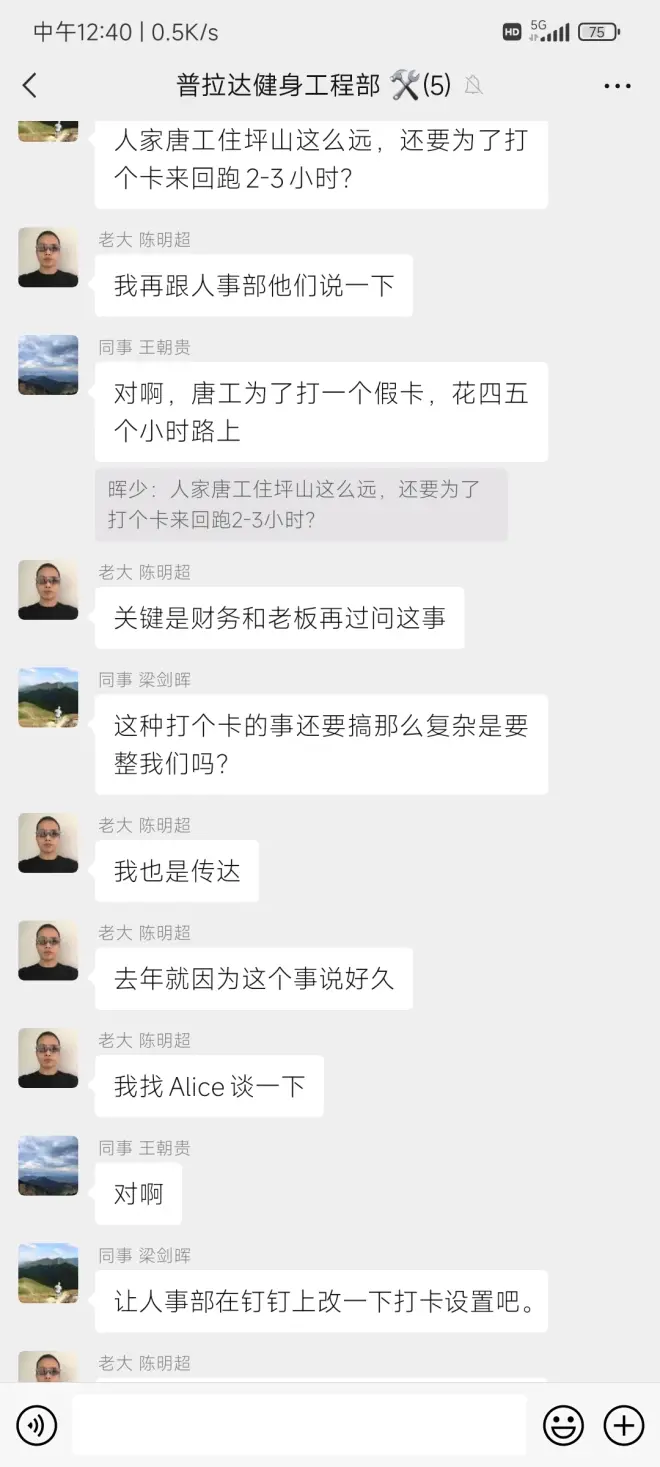Image resolution: width=660 pixels, height=1467 pixels.
Task: Tap avatar beside 这种打个卡的事 message
Action: tap(48, 697)
